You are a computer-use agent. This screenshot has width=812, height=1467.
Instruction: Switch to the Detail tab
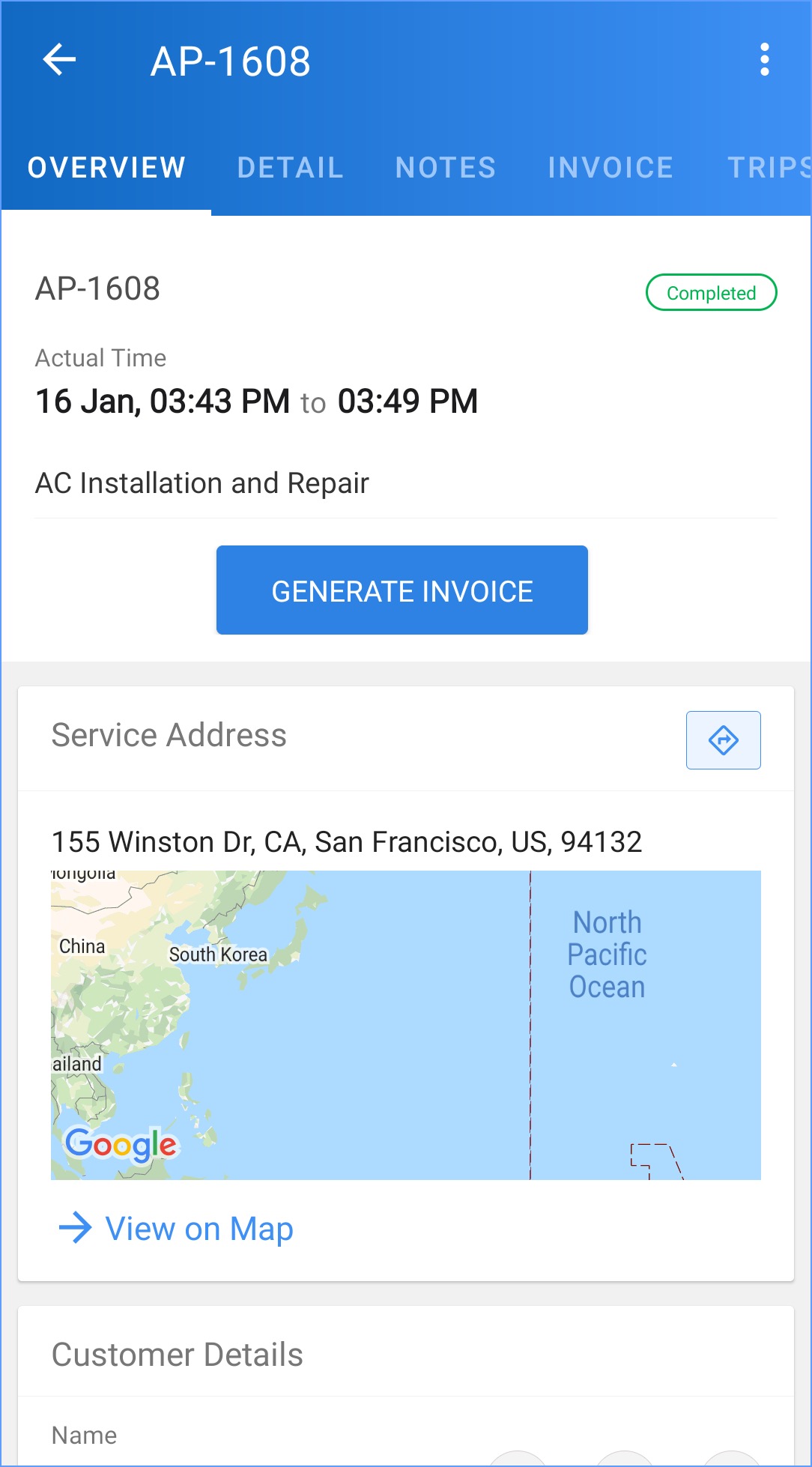(x=290, y=168)
